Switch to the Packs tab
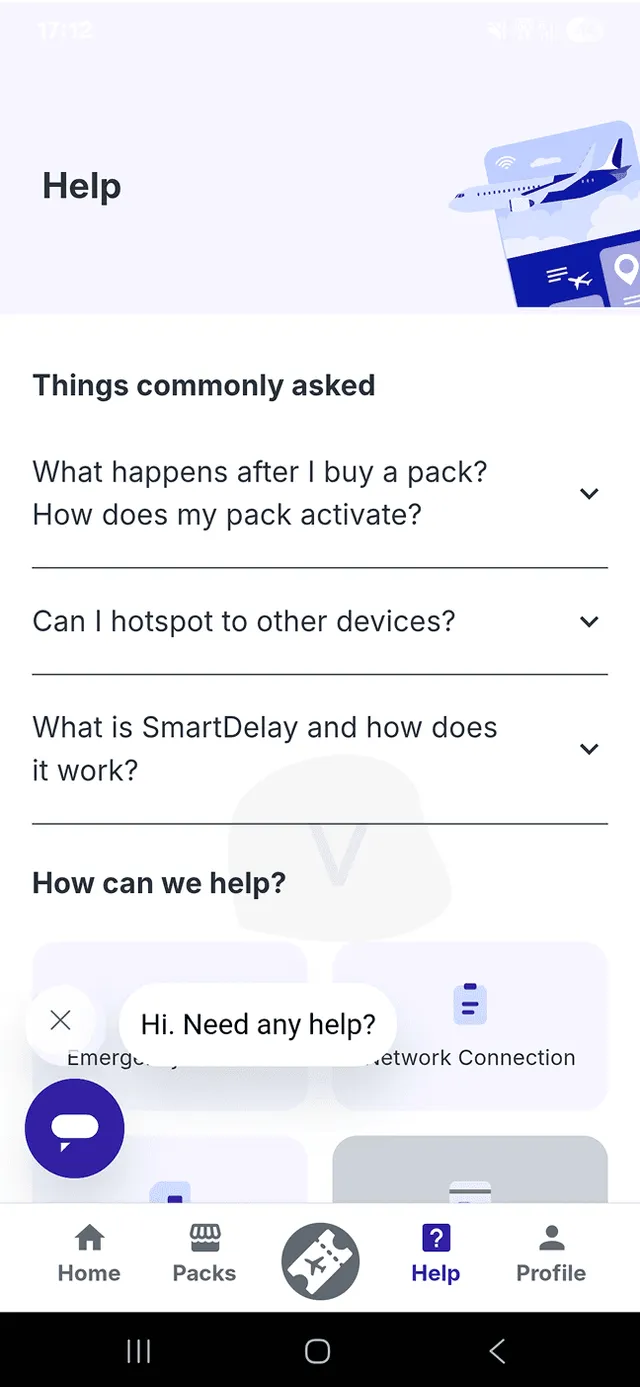This screenshot has width=640, height=1387. tap(204, 1254)
